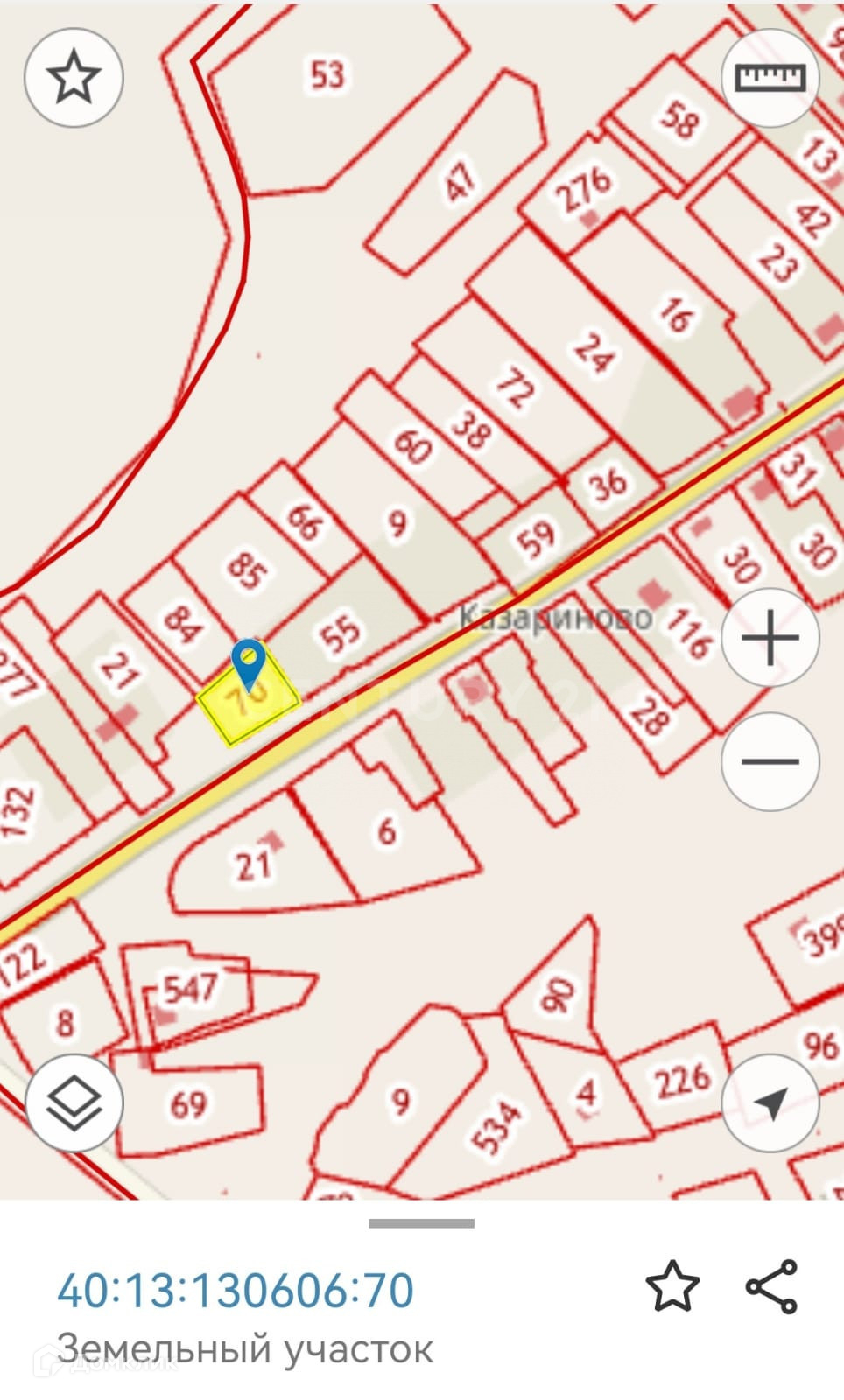Viewport: 844px width, 1400px height.
Task: Activate the ruler measurement tool
Action: coord(770,78)
